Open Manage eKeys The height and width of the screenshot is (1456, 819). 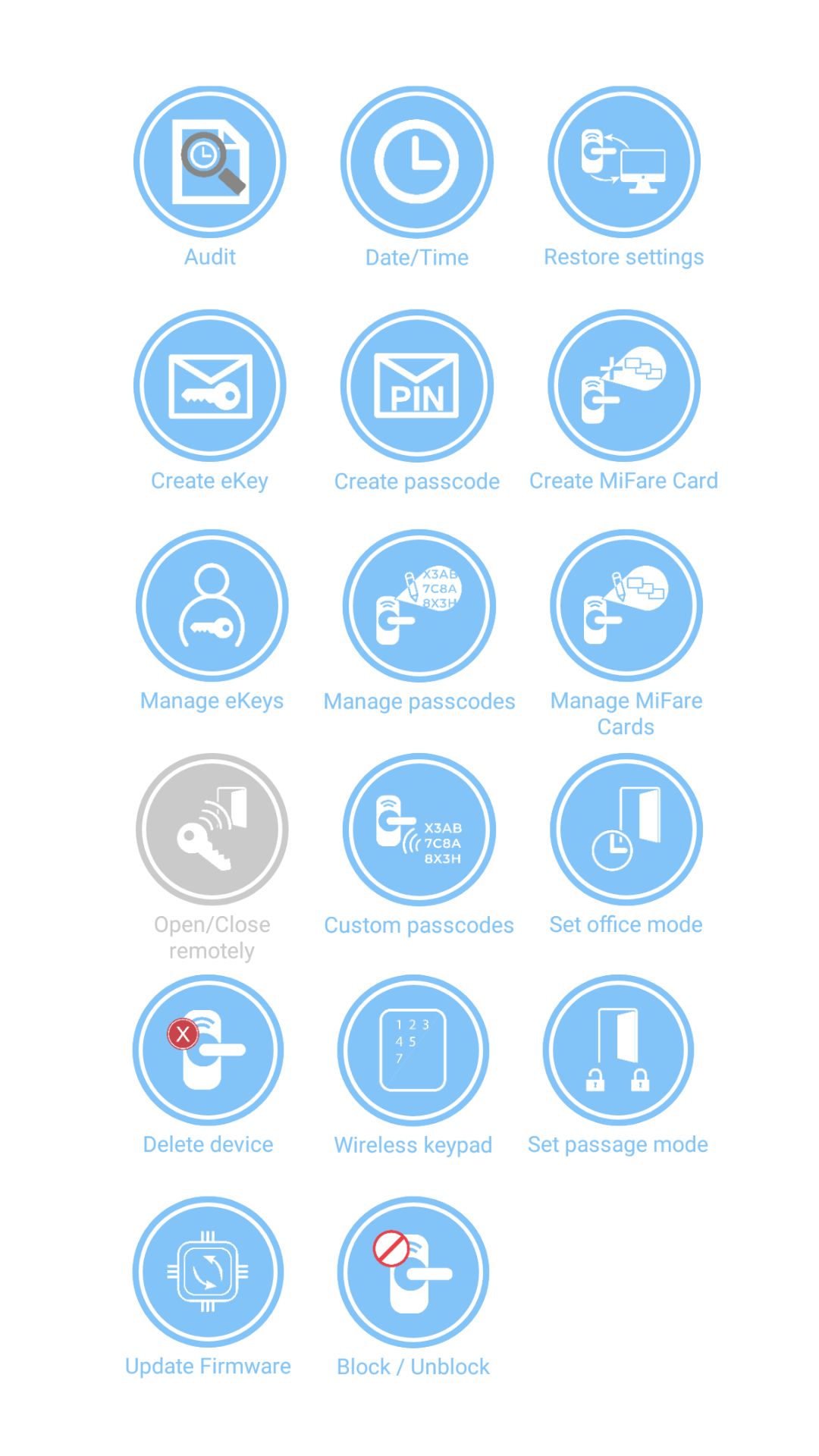[212, 605]
